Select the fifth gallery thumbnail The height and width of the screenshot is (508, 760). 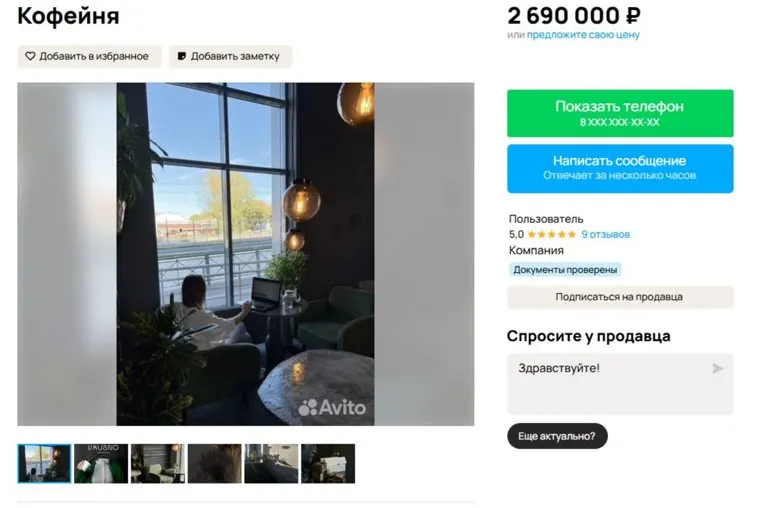pos(271,464)
